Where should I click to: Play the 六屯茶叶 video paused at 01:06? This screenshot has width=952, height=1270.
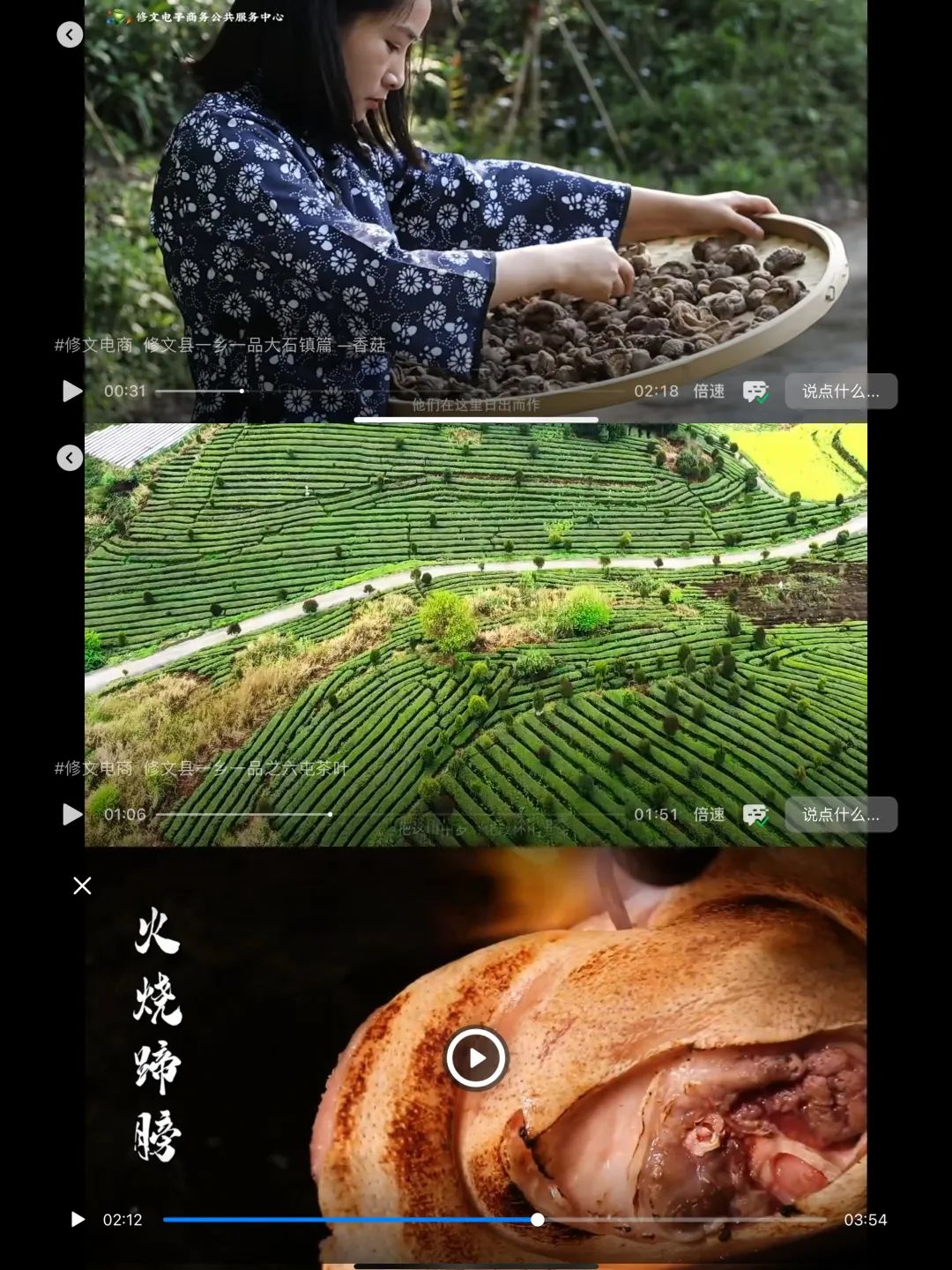[72, 814]
